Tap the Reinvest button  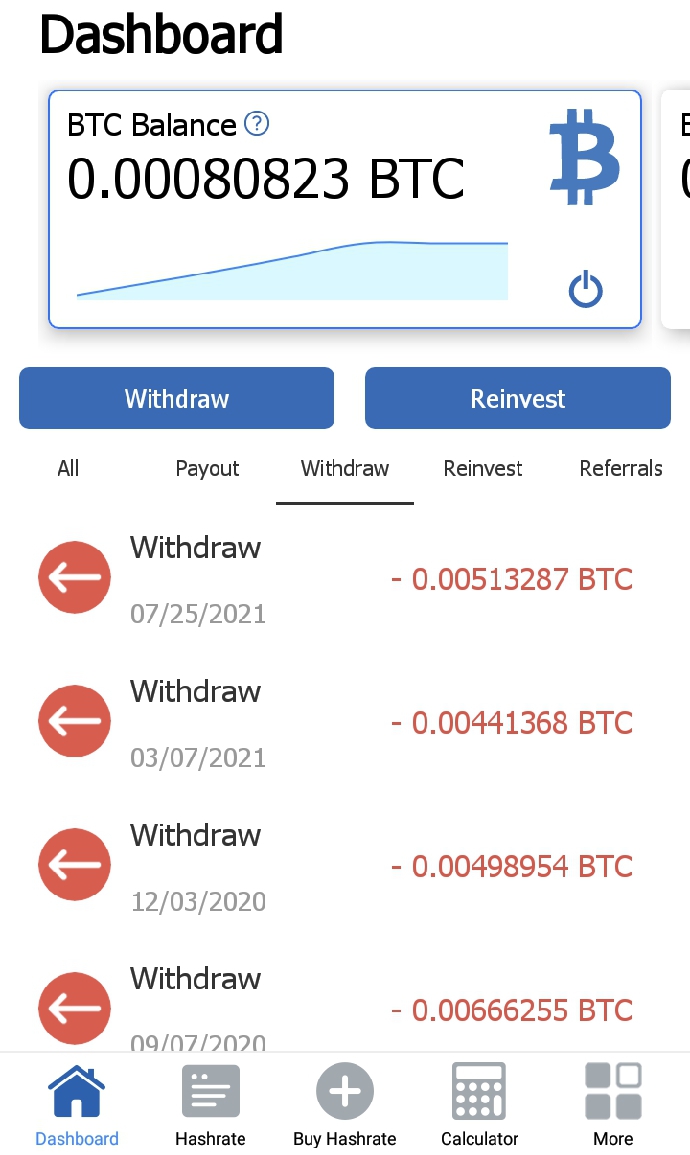517,398
